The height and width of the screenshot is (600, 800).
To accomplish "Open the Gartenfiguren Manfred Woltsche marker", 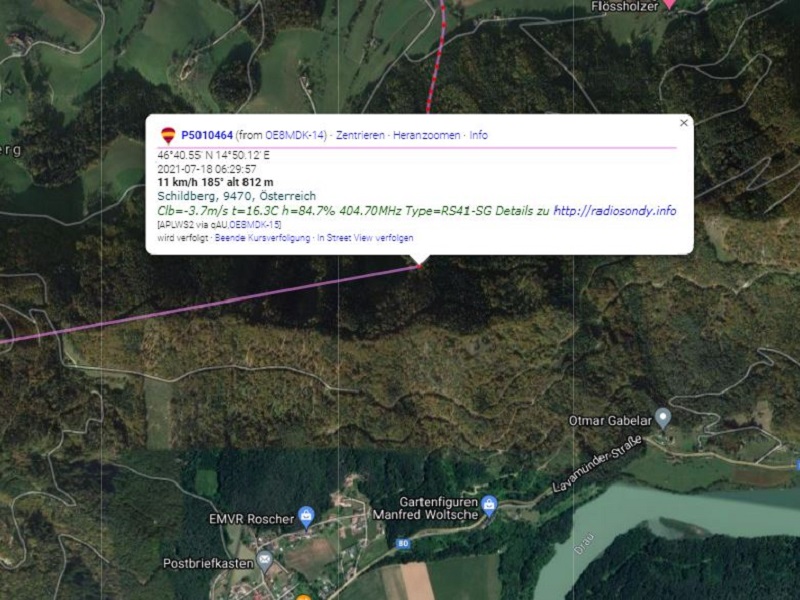I will click(489, 504).
